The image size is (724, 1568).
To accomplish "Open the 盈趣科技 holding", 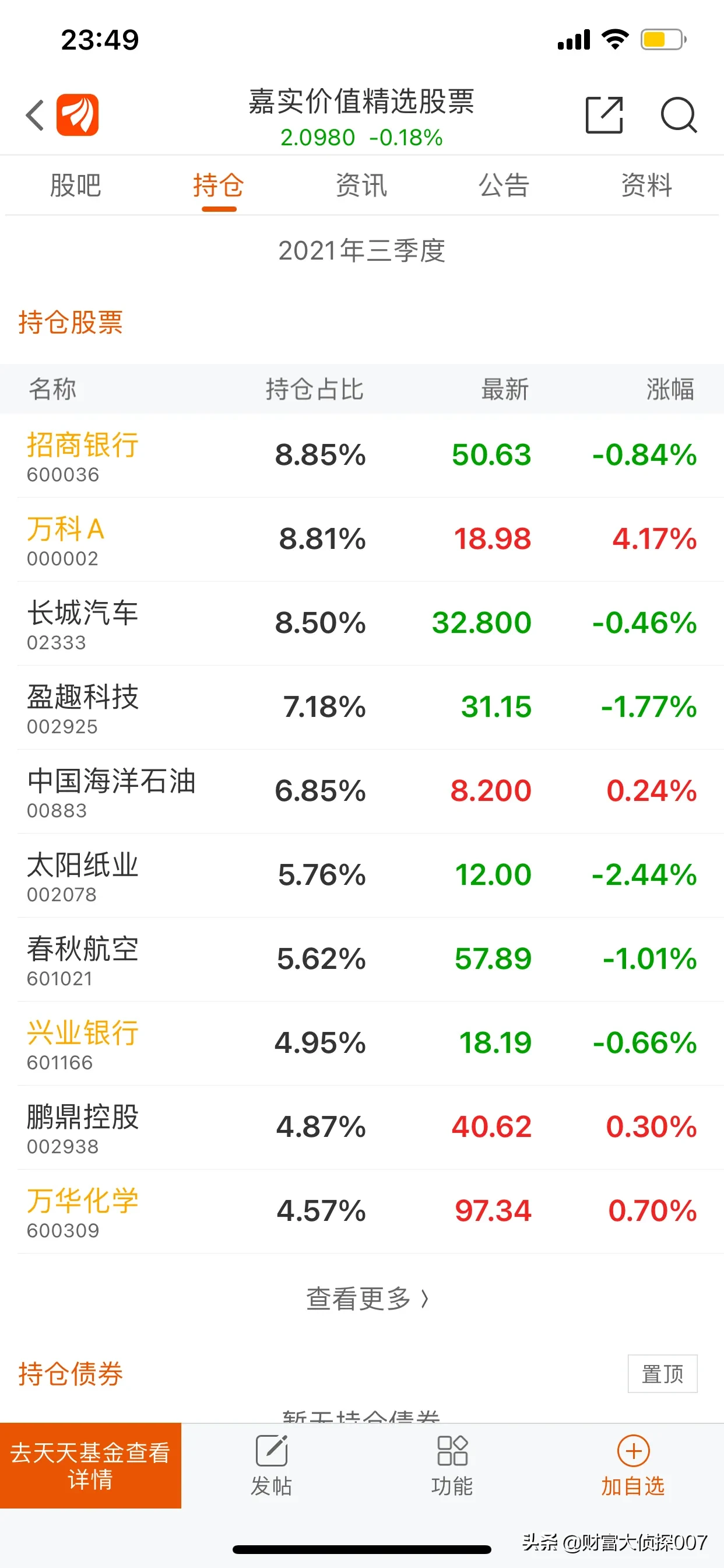I will pyautogui.click(x=362, y=708).
